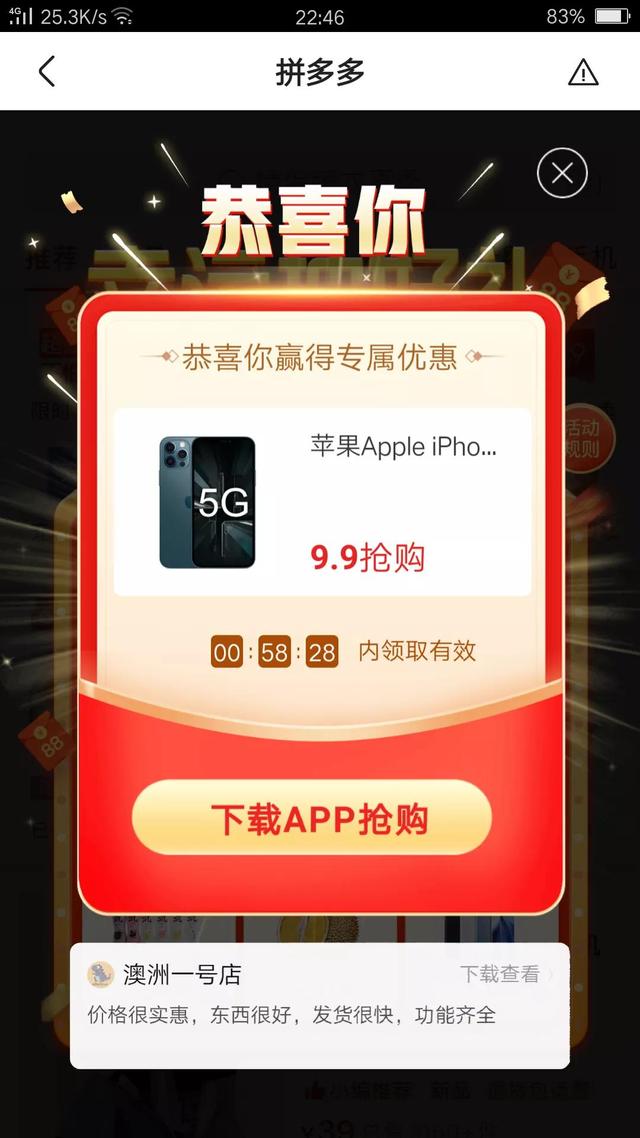Close the congratulations popup

tap(562, 173)
